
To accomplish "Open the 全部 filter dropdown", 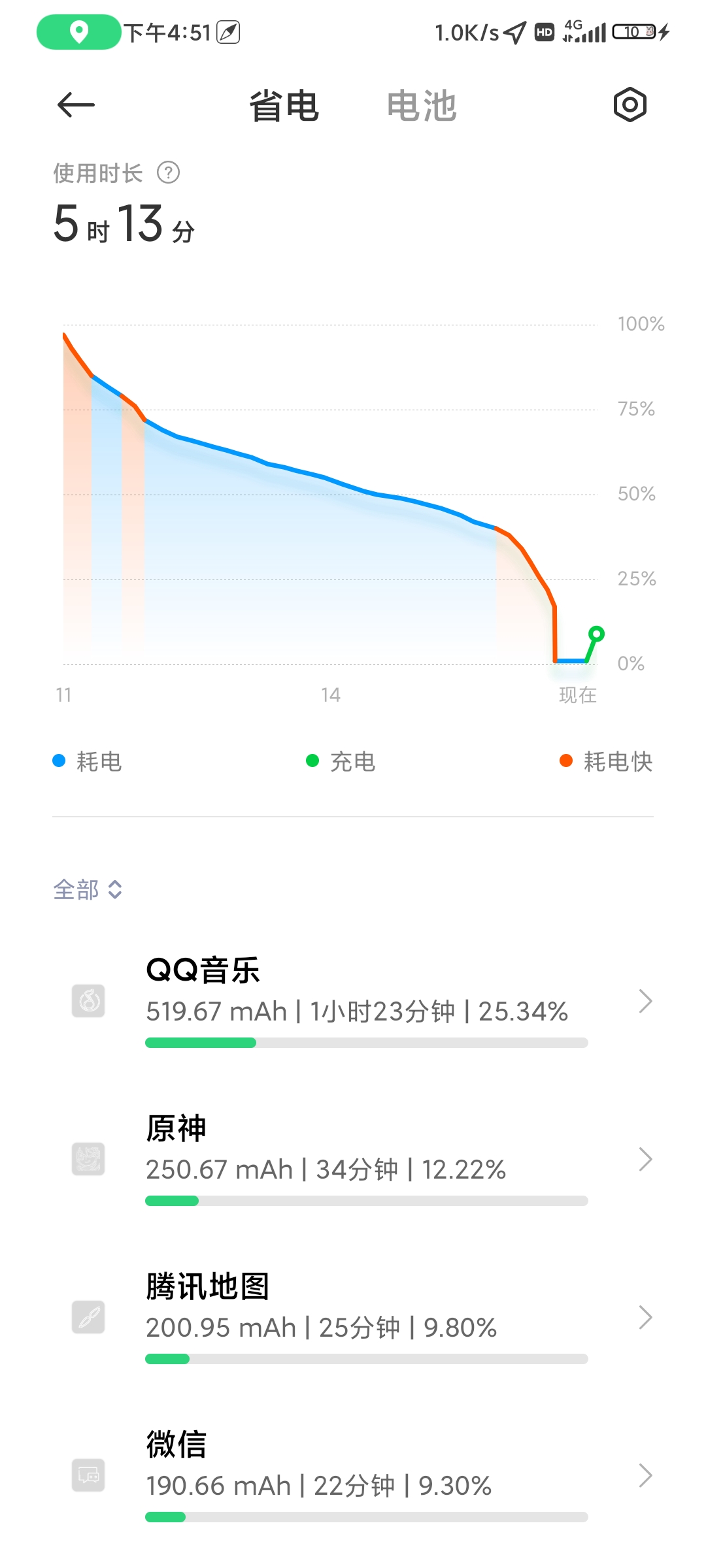I will point(88,889).
